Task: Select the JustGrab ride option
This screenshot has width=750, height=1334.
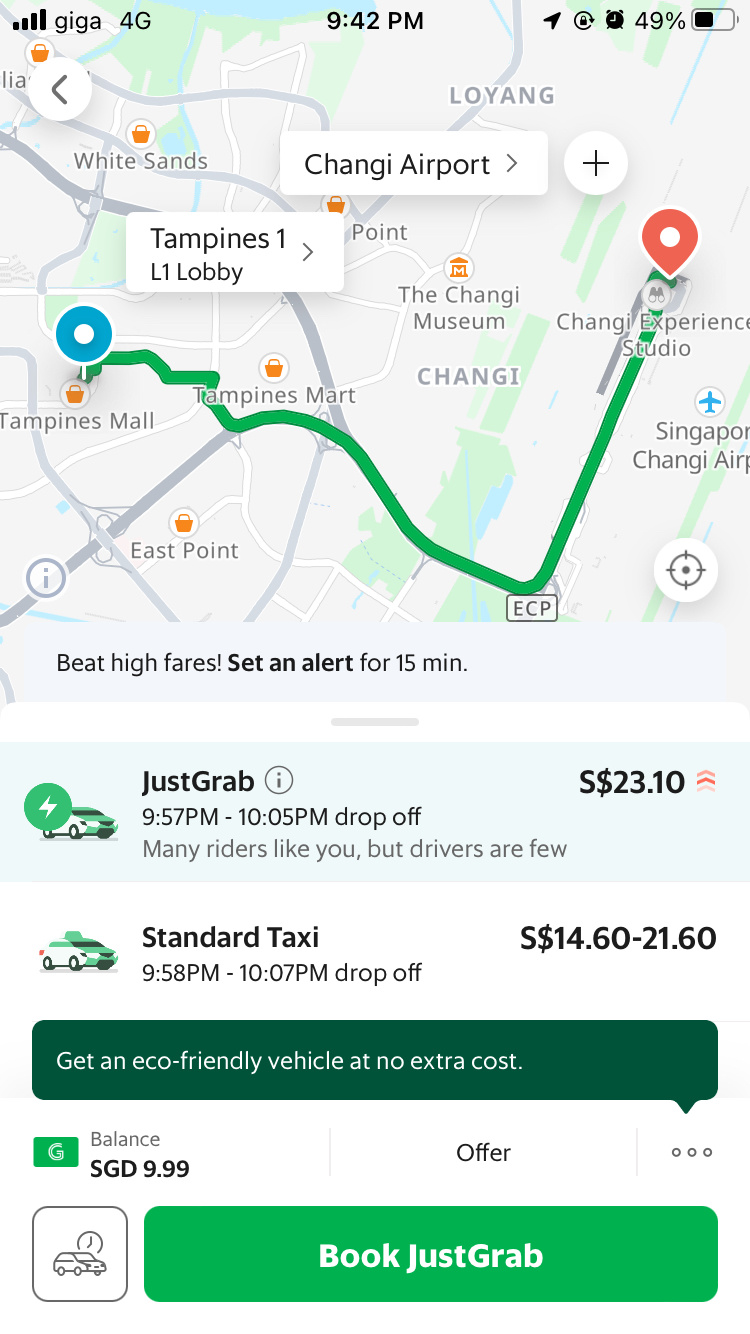Action: 374,812
